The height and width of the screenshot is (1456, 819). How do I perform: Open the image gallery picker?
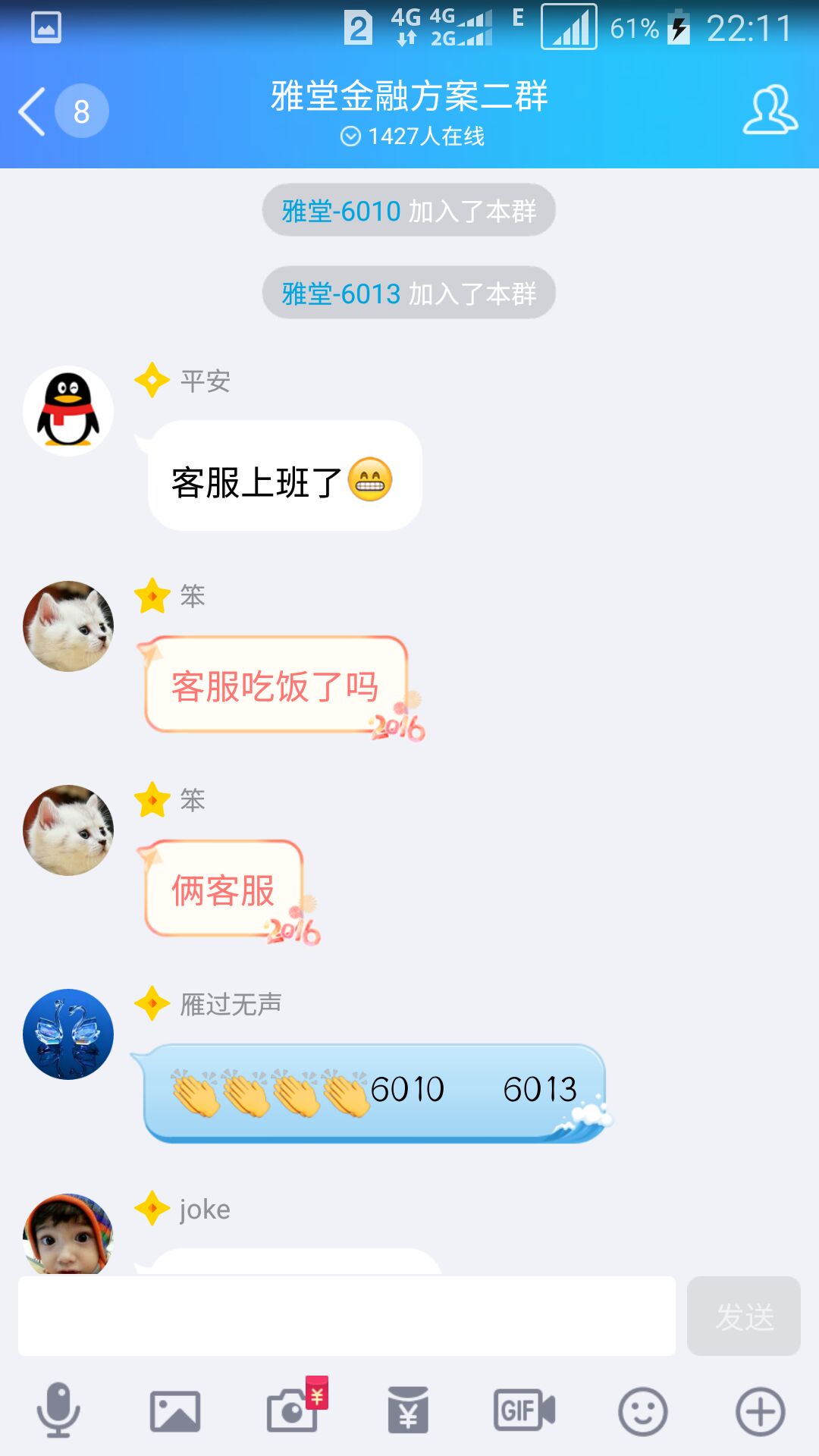pyautogui.click(x=175, y=1411)
